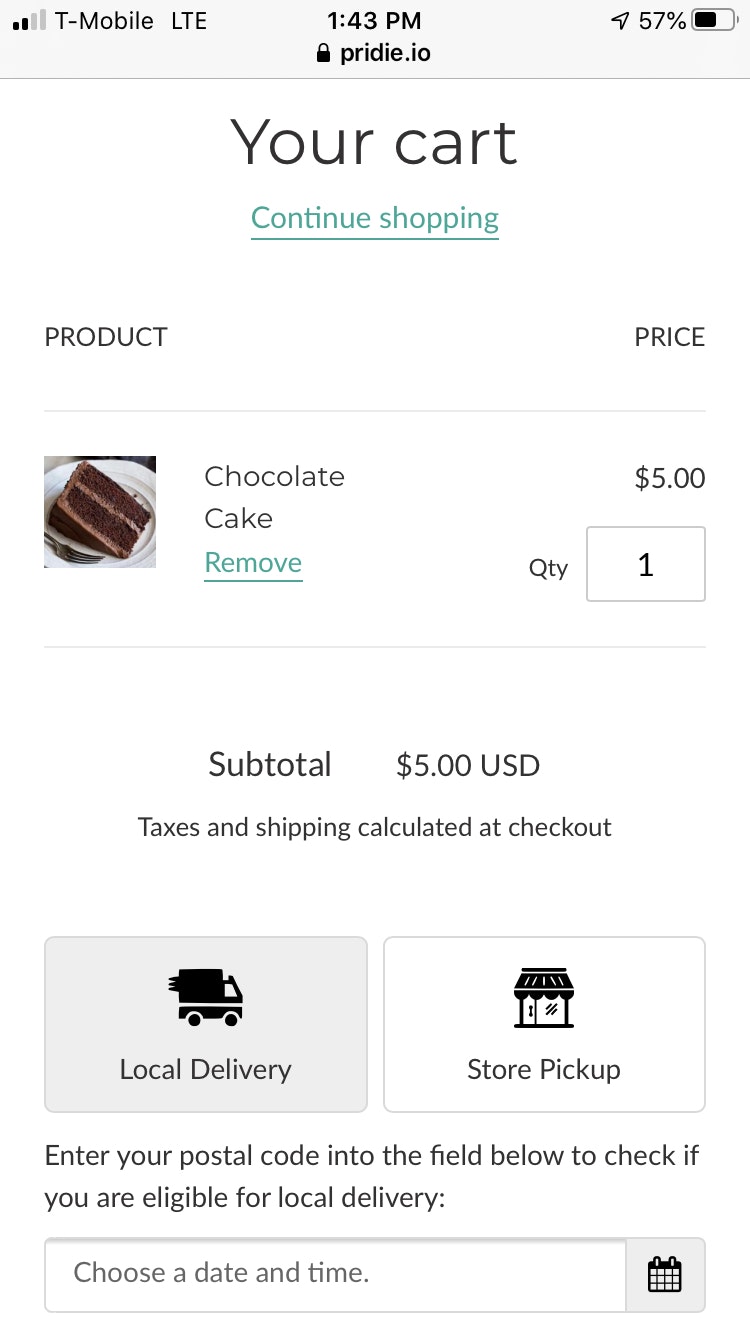The width and height of the screenshot is (750, 1334).
Task: Remove Chocolate Cake from the cart
Action: coord(253,563)
